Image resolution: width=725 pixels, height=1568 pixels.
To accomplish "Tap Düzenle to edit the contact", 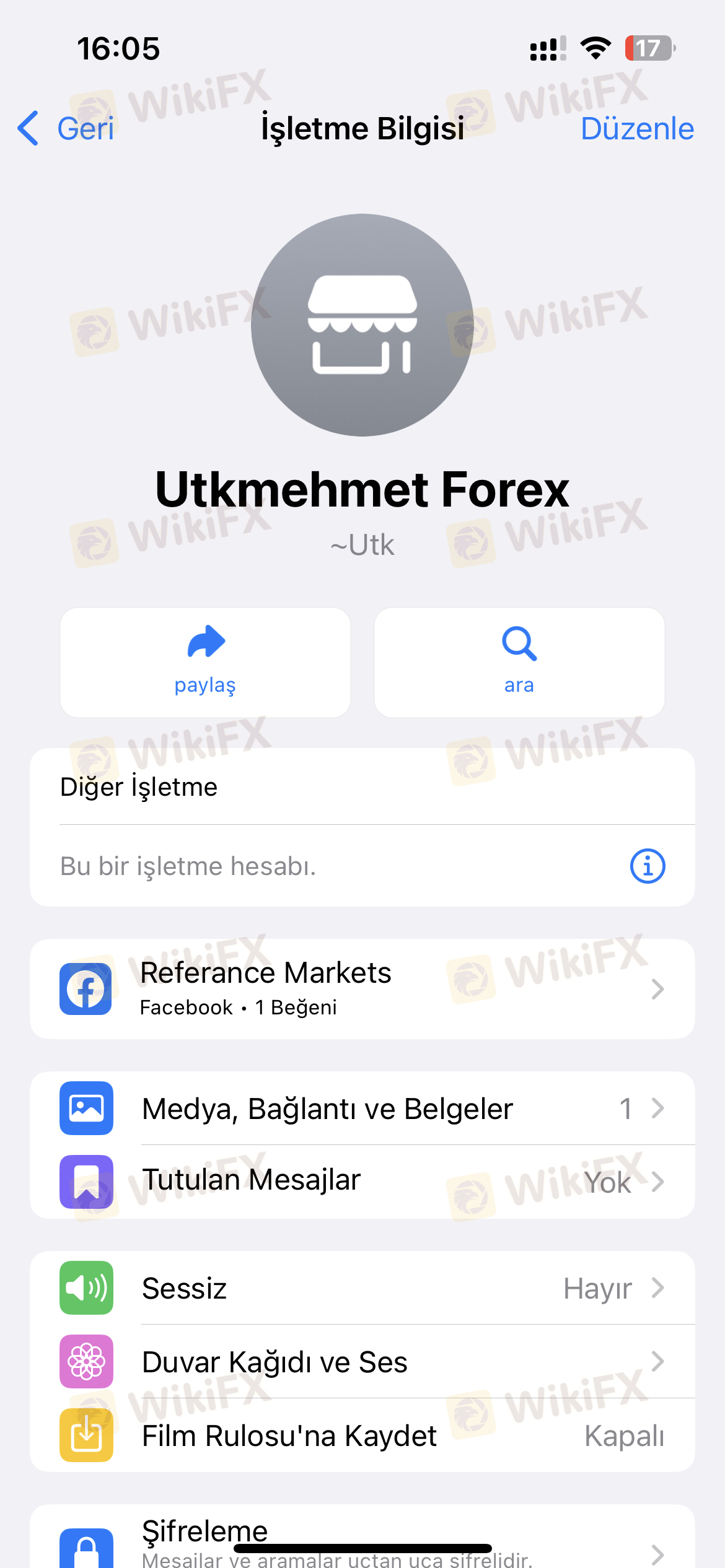I will coord(637,129).
